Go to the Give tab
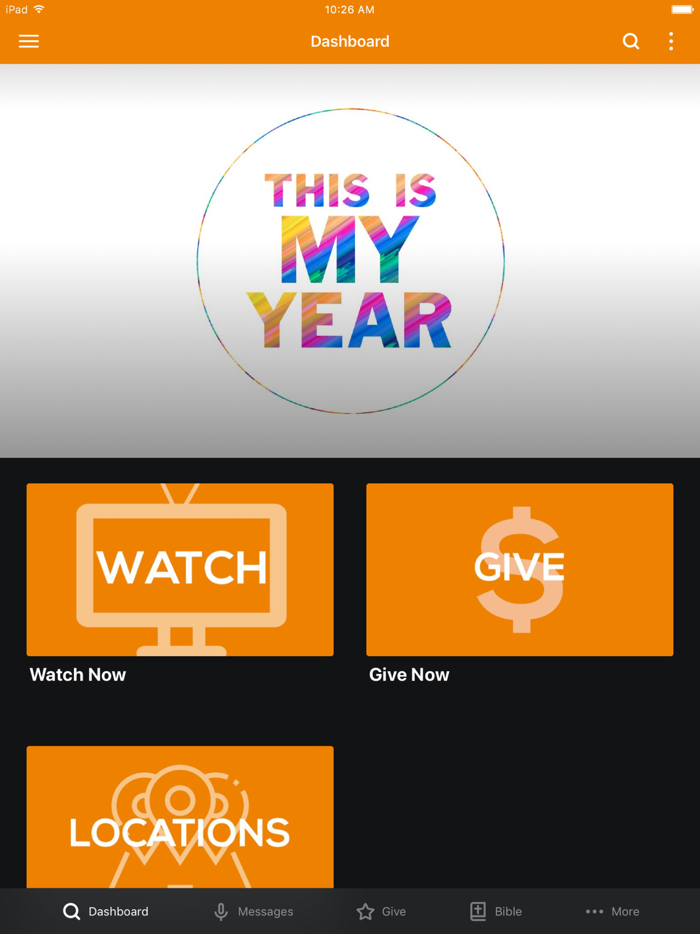The image size is (700, 934). click(381, 911)
